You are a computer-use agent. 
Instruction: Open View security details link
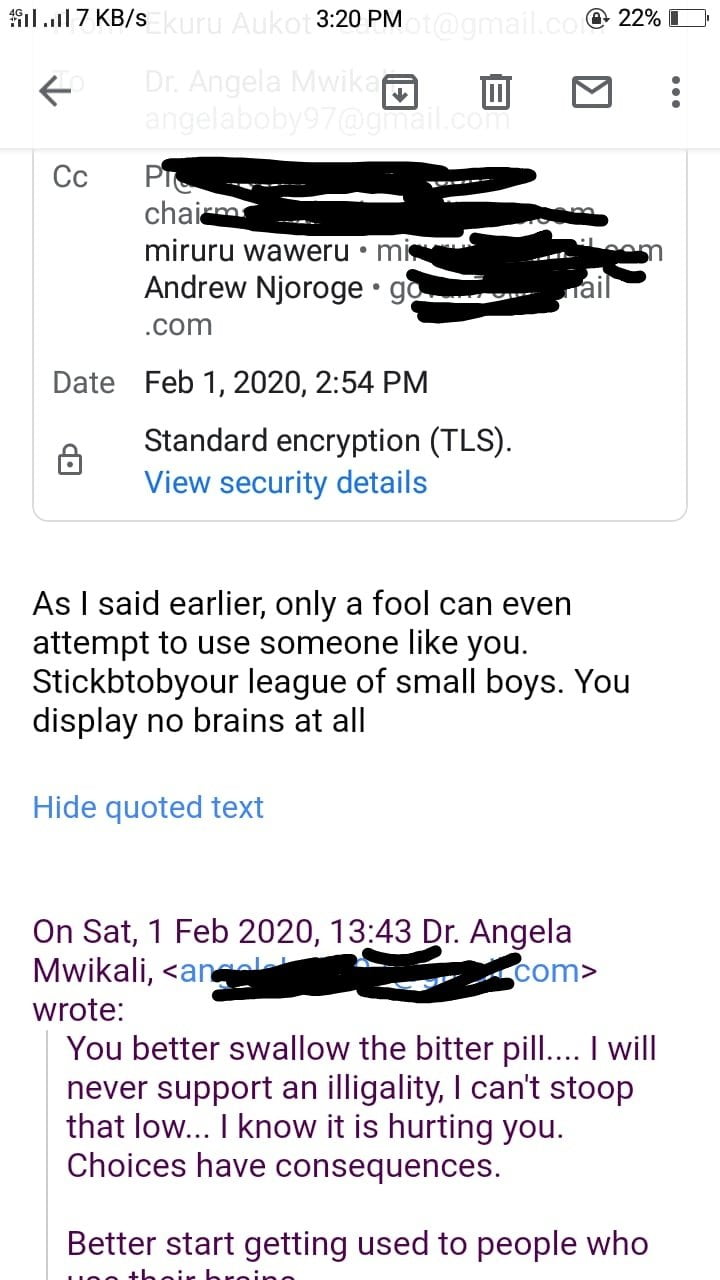click(286, 483)
